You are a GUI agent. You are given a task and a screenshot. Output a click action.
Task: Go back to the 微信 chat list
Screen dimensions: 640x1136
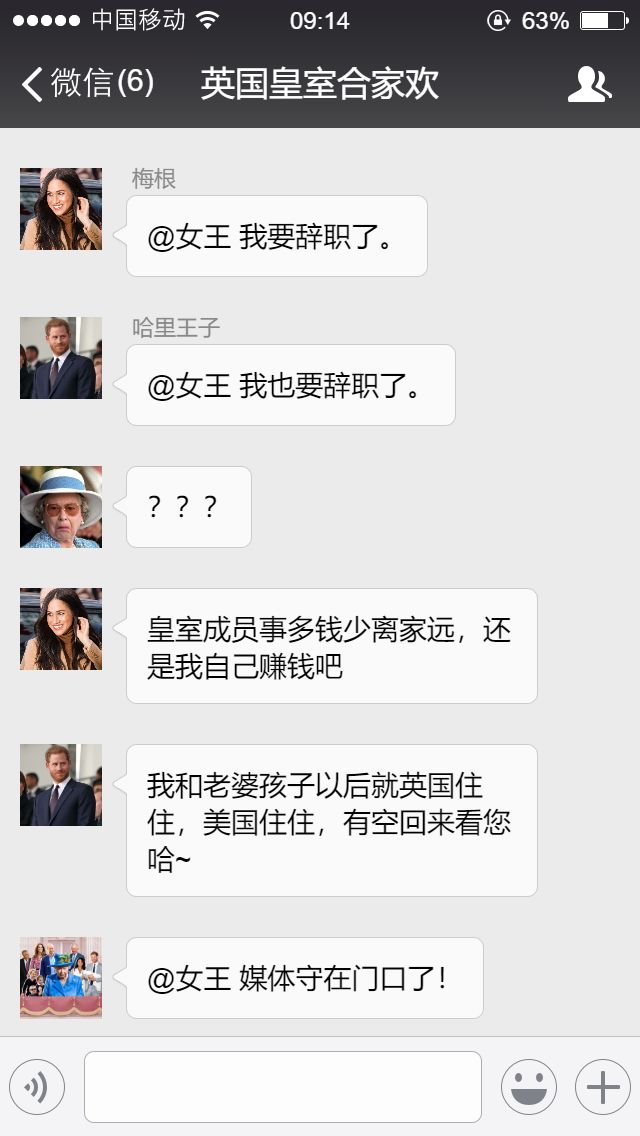[x=86, y=84]
